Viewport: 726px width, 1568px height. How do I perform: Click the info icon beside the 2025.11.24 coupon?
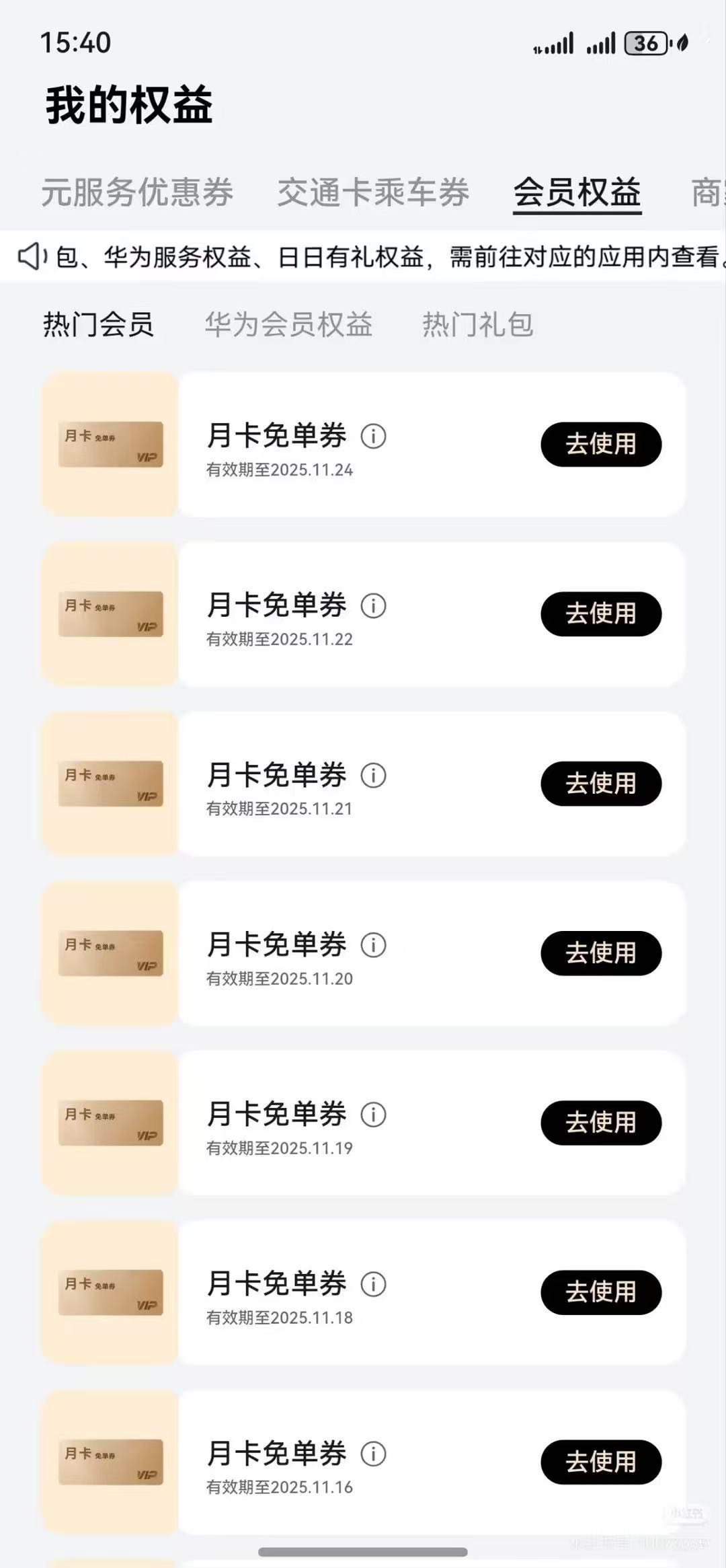click(x=374, y=437)
